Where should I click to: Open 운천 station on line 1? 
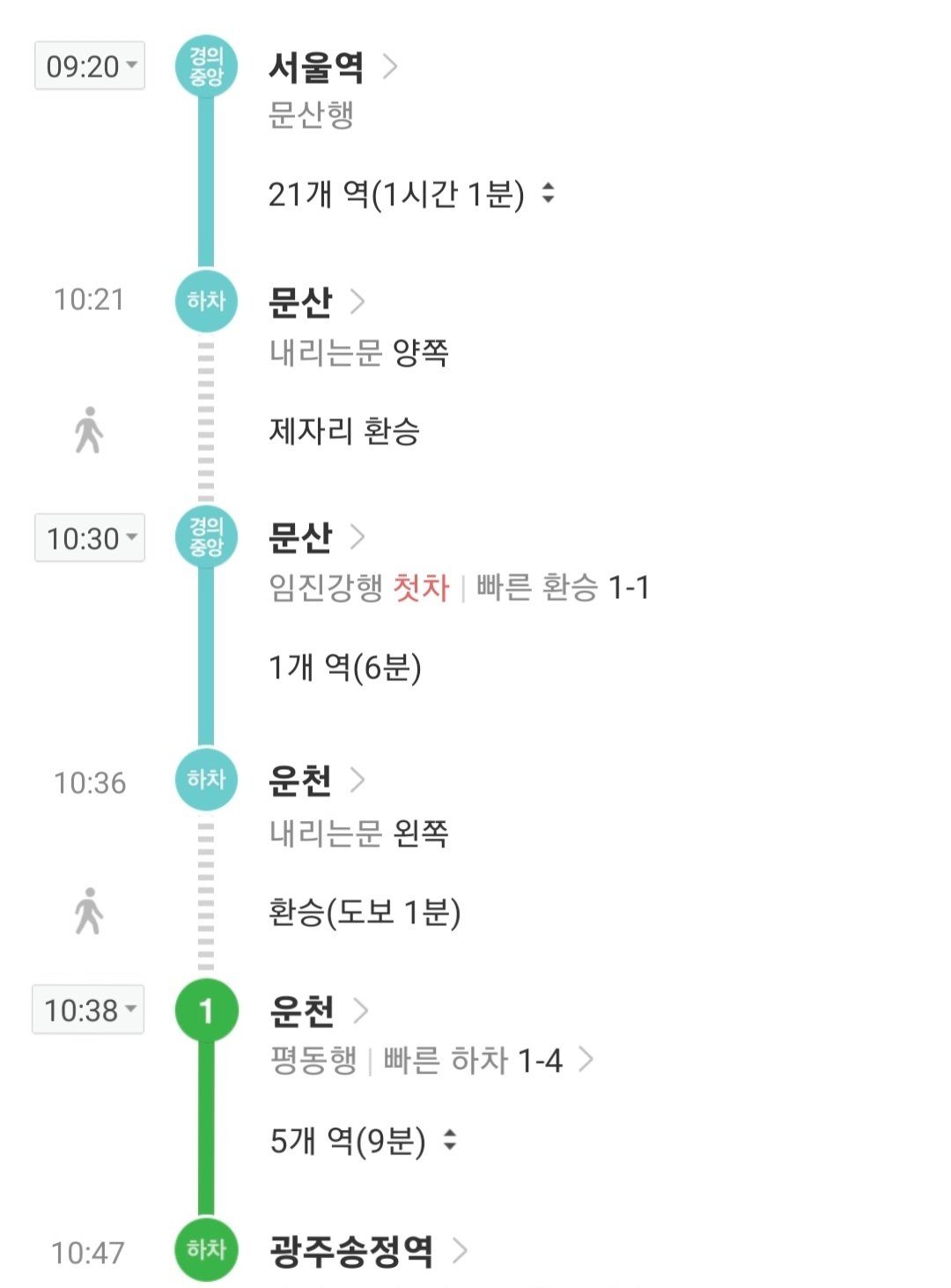[x=319, y=1010]
